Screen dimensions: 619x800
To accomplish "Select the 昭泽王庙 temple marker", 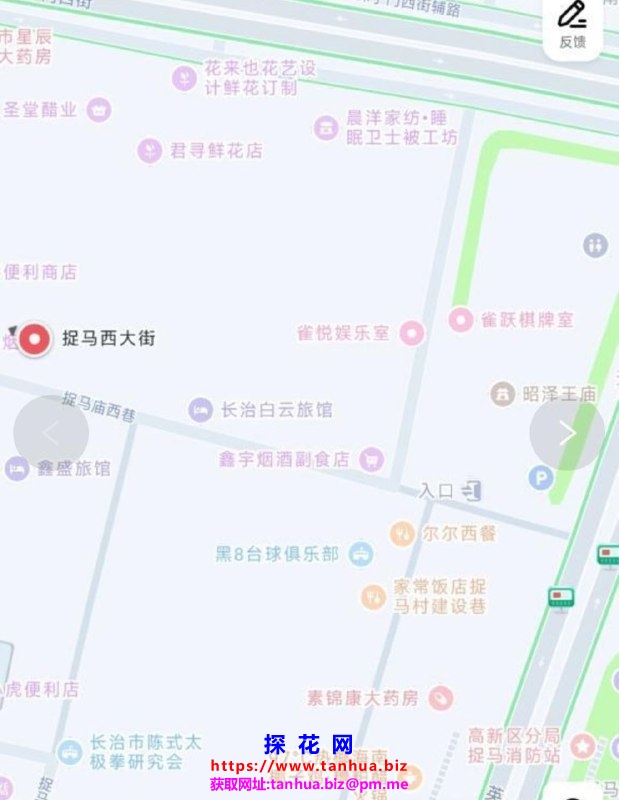I will point(502,394).
